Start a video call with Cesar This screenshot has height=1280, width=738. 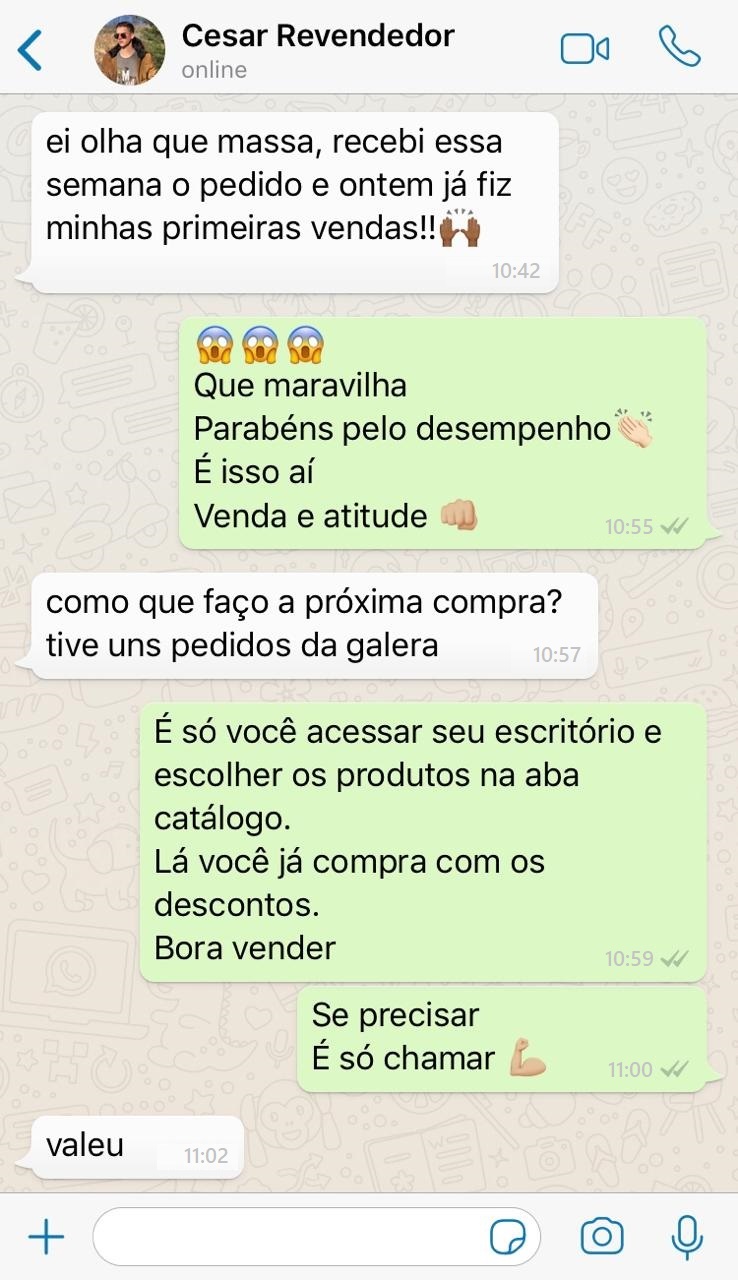(x=585, y=49)
